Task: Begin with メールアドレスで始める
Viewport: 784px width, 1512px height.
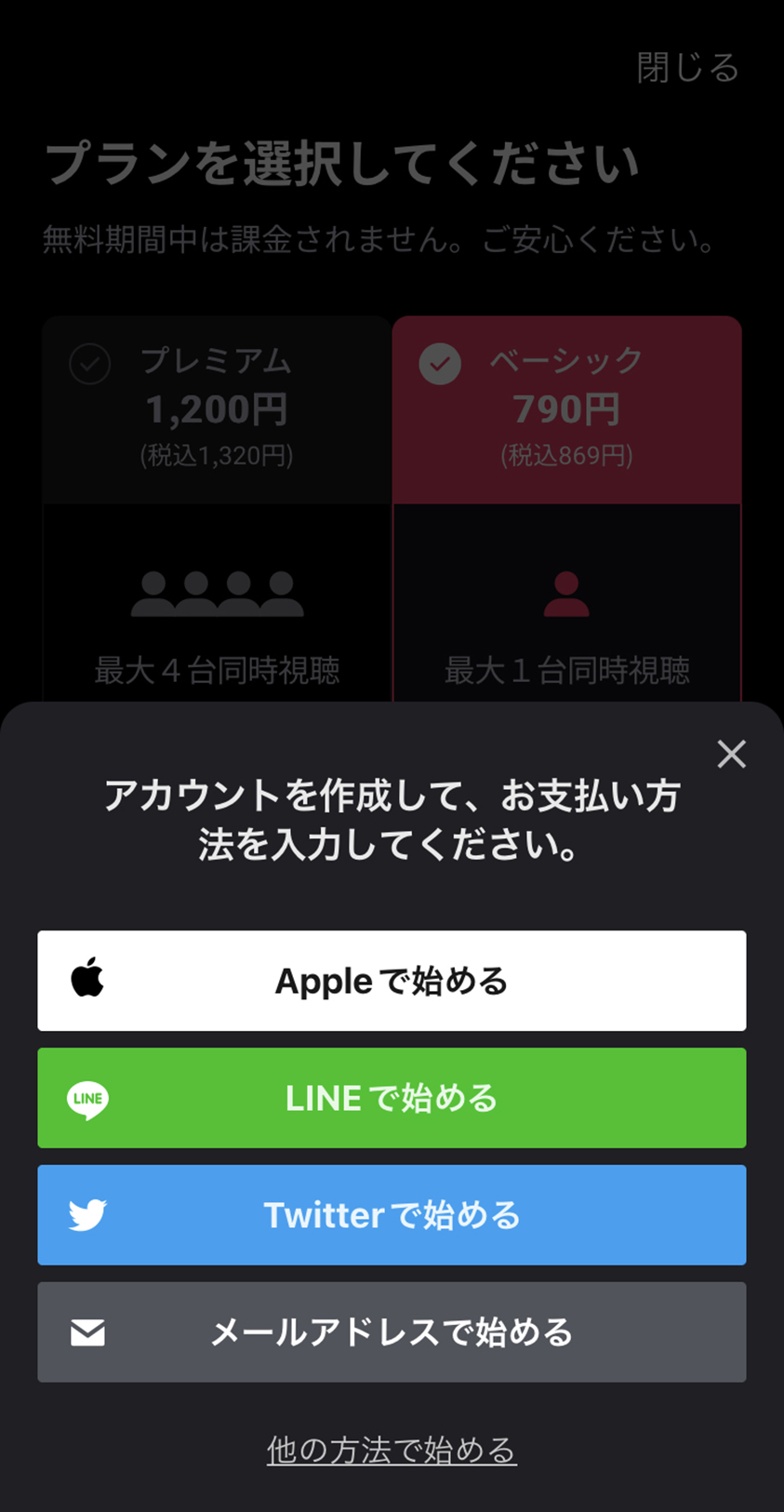Action: (x=392, y=1332)
